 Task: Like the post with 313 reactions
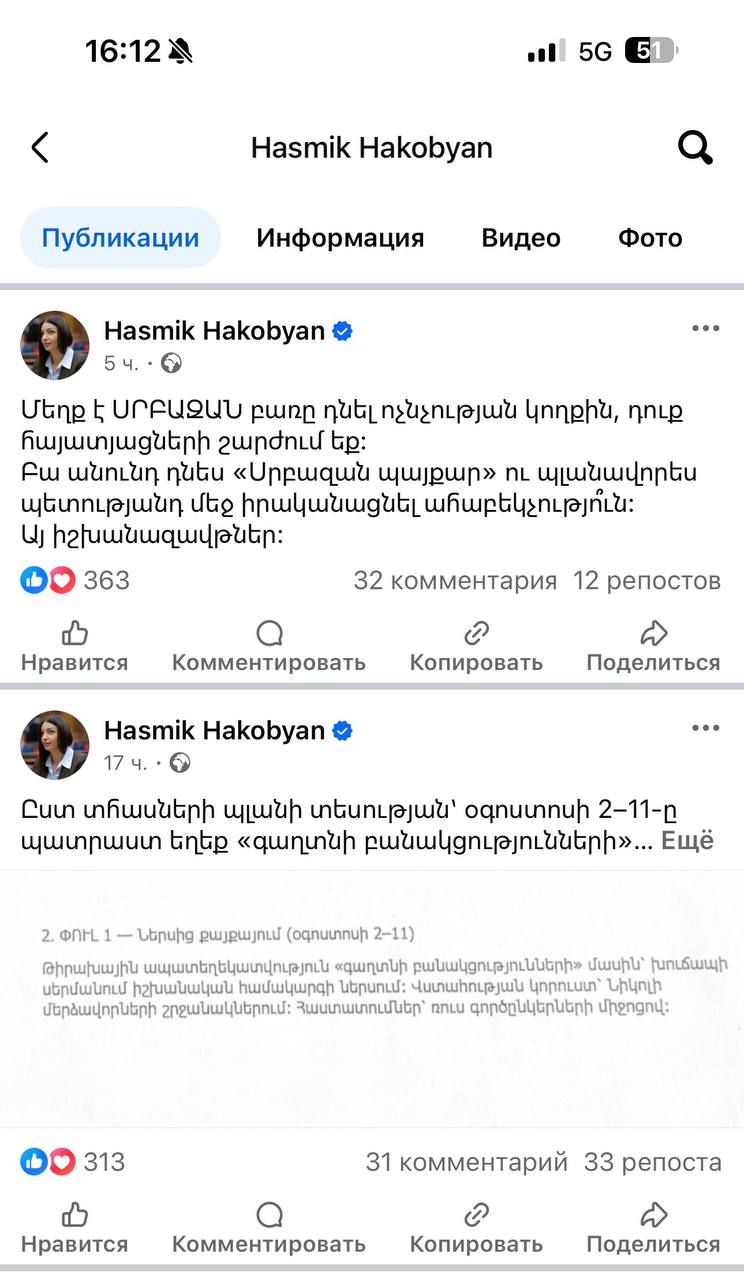tap(75, 1228)
